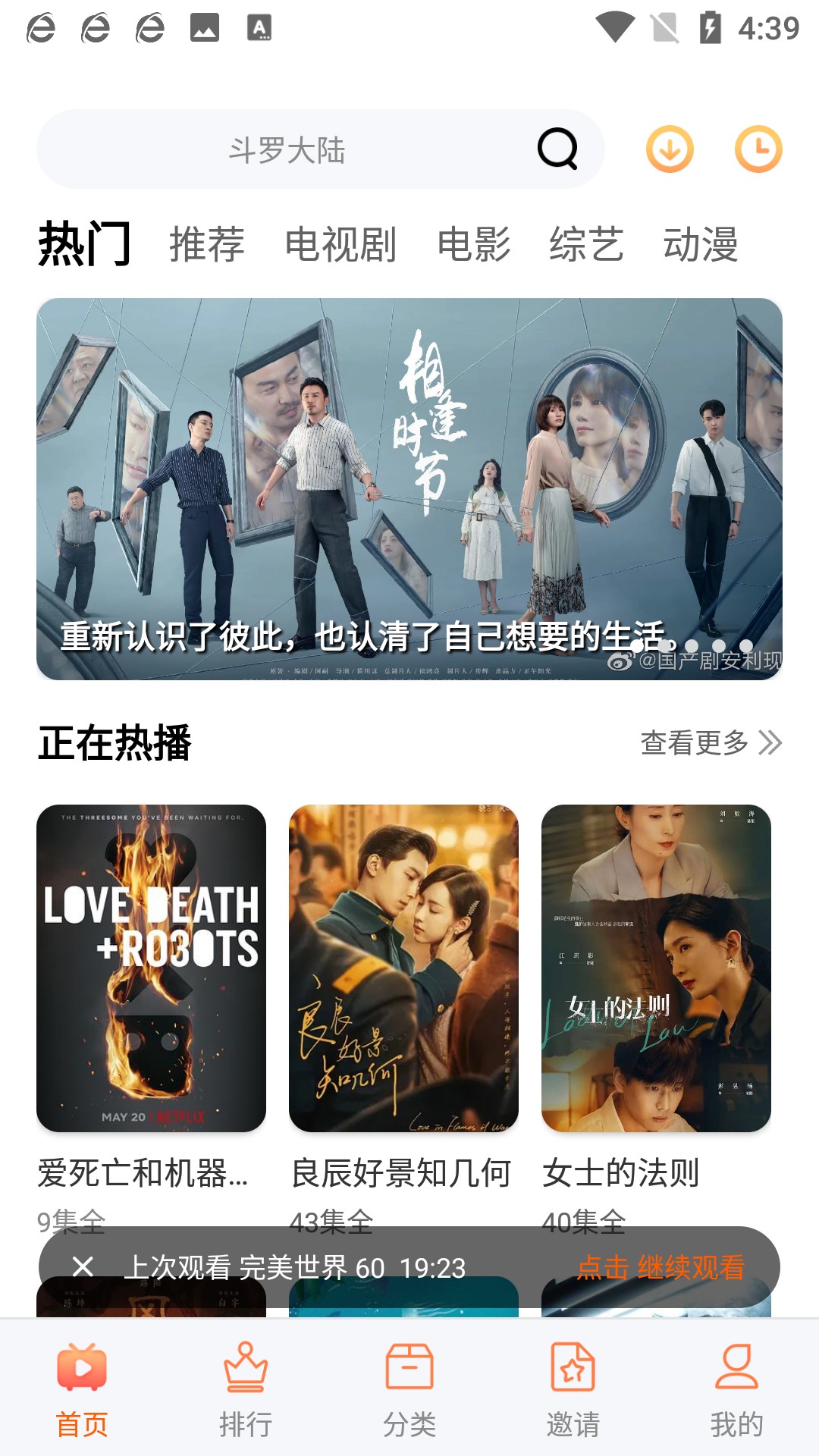This screenshot has width=819, height=1456.
Task: Dismiss the 上次观看 resume bar
Action: pos(83,1266)
